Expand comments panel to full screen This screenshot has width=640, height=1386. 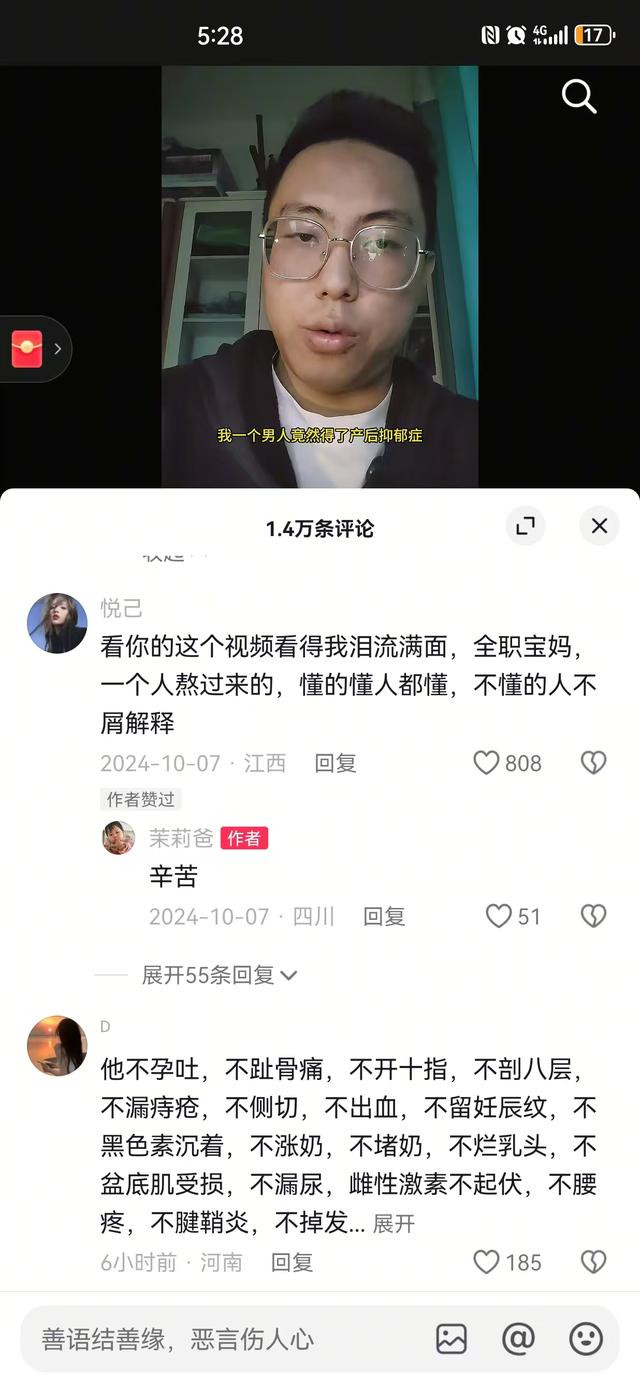pos(525,526)
